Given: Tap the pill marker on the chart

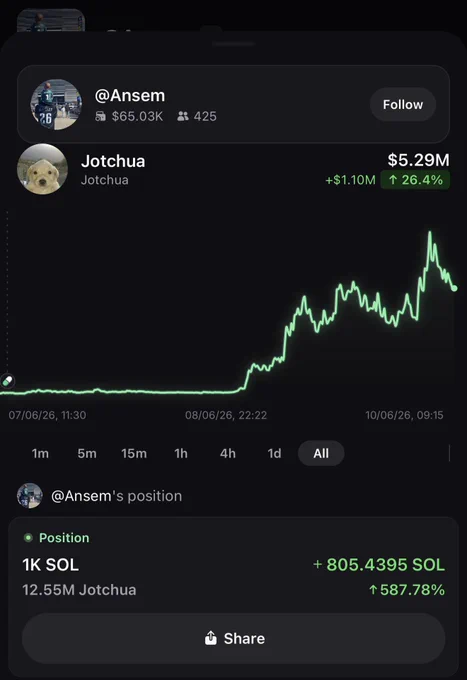Looking at the screenshot, I should point(7,381).
